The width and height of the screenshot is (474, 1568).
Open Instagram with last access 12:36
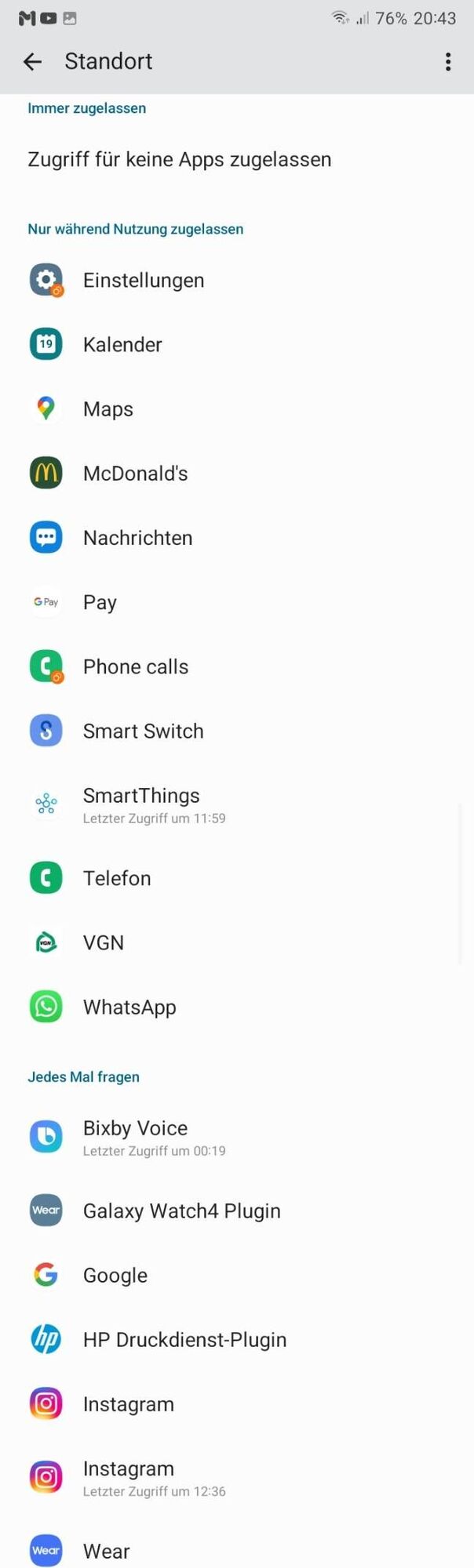pos(129,1477)
